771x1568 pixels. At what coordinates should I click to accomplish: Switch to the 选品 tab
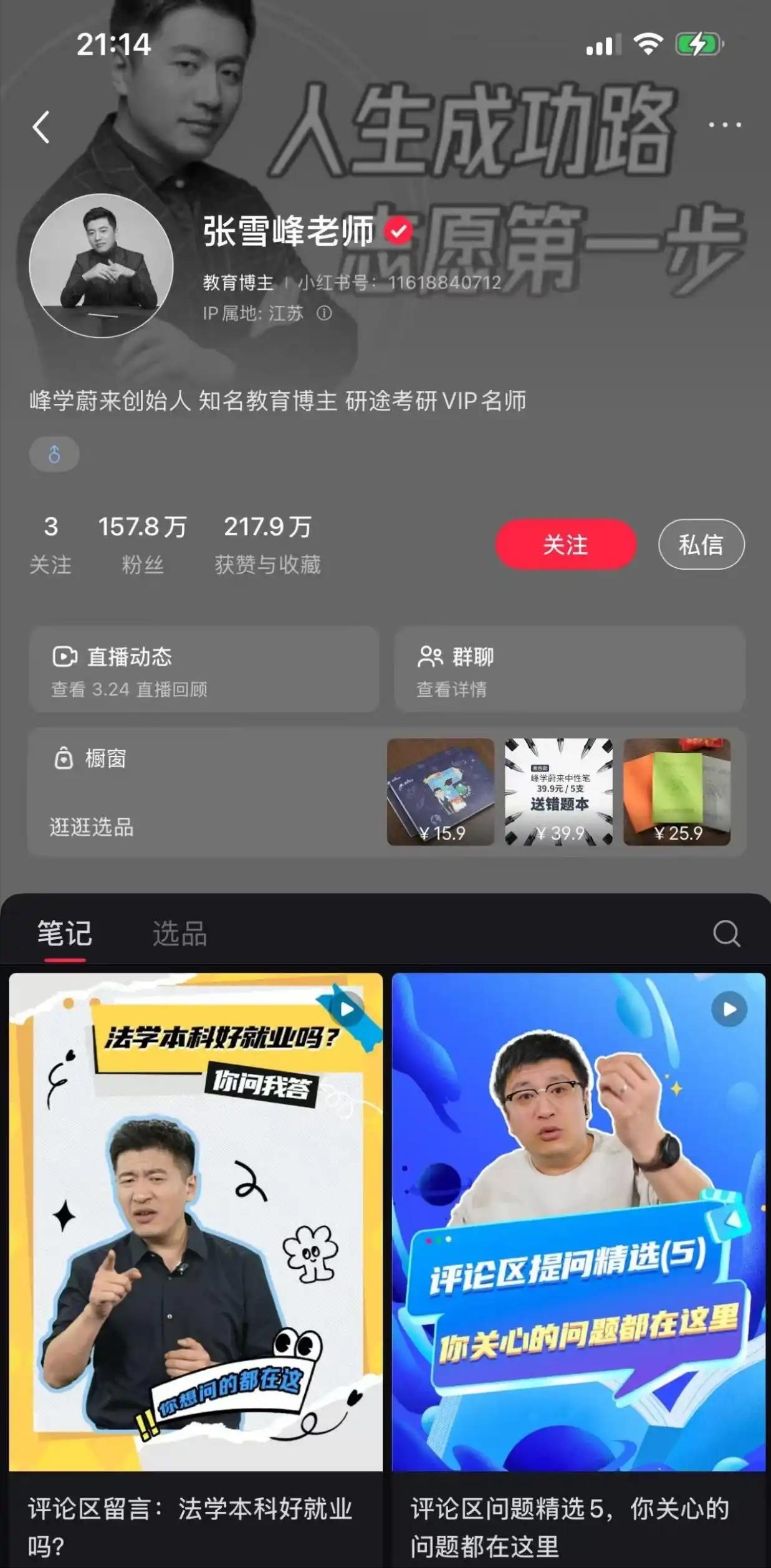tap(180, 934)
